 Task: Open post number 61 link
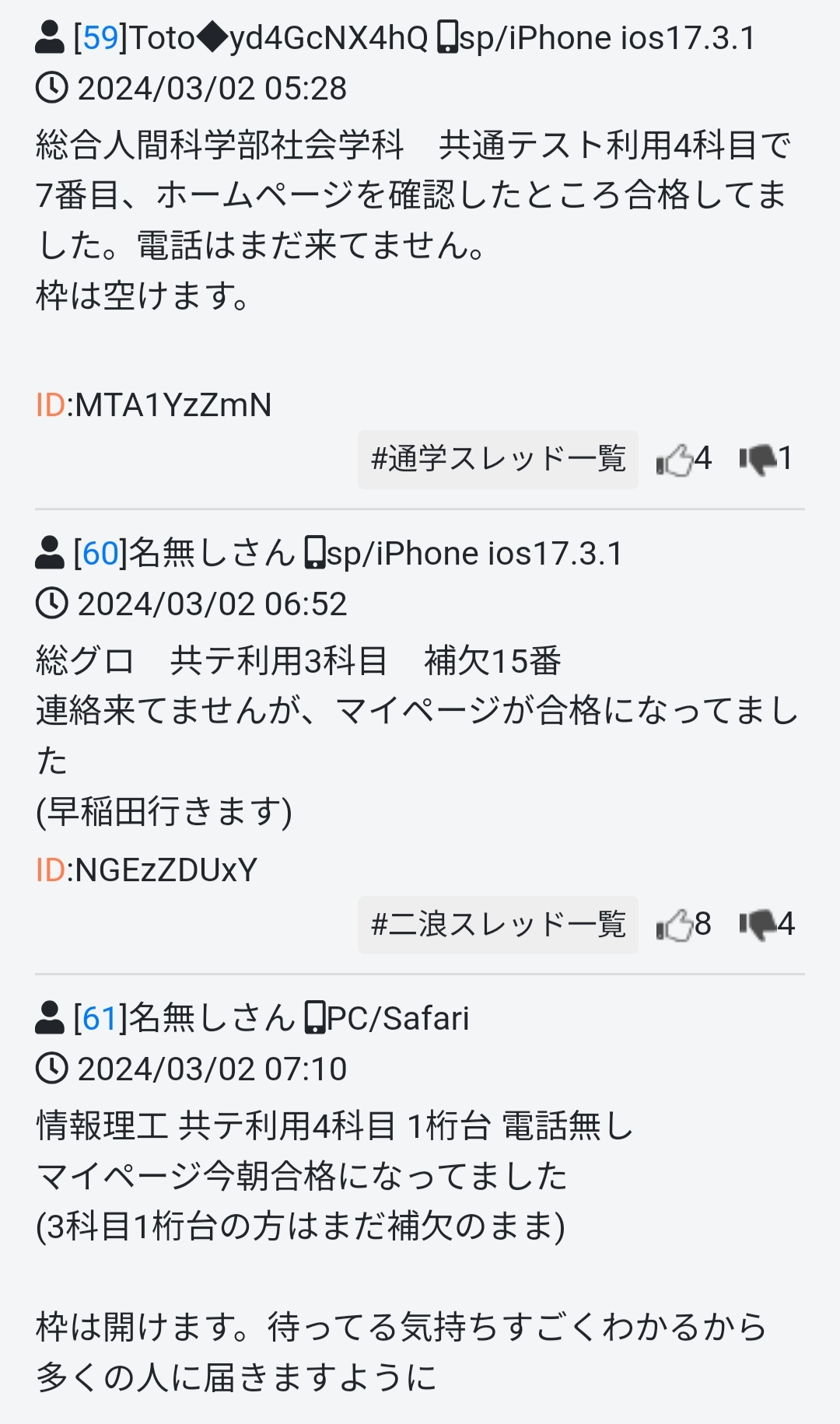(x=100, y=1018)
